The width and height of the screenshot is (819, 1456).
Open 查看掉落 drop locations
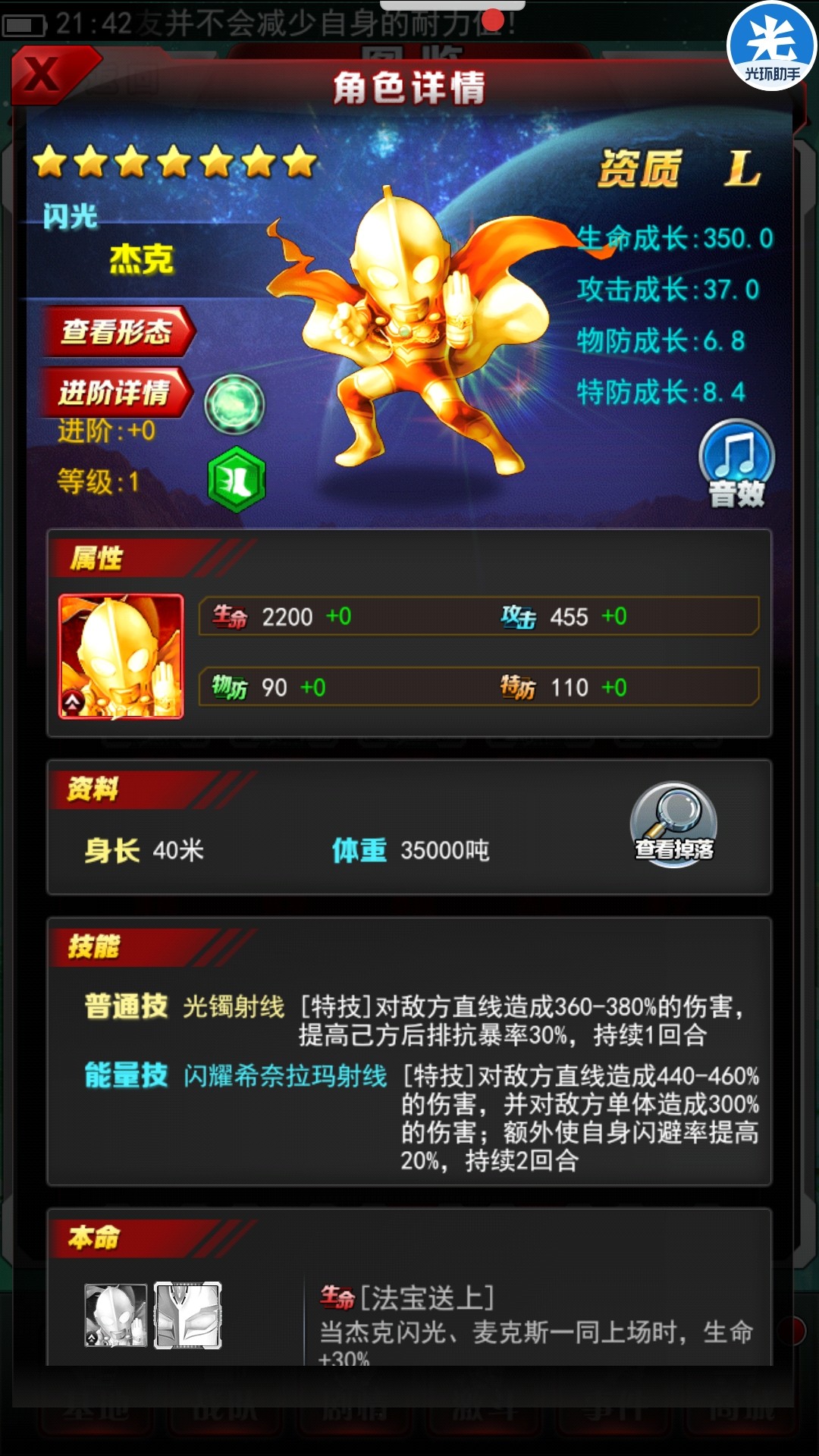click(x=673, y=825)
